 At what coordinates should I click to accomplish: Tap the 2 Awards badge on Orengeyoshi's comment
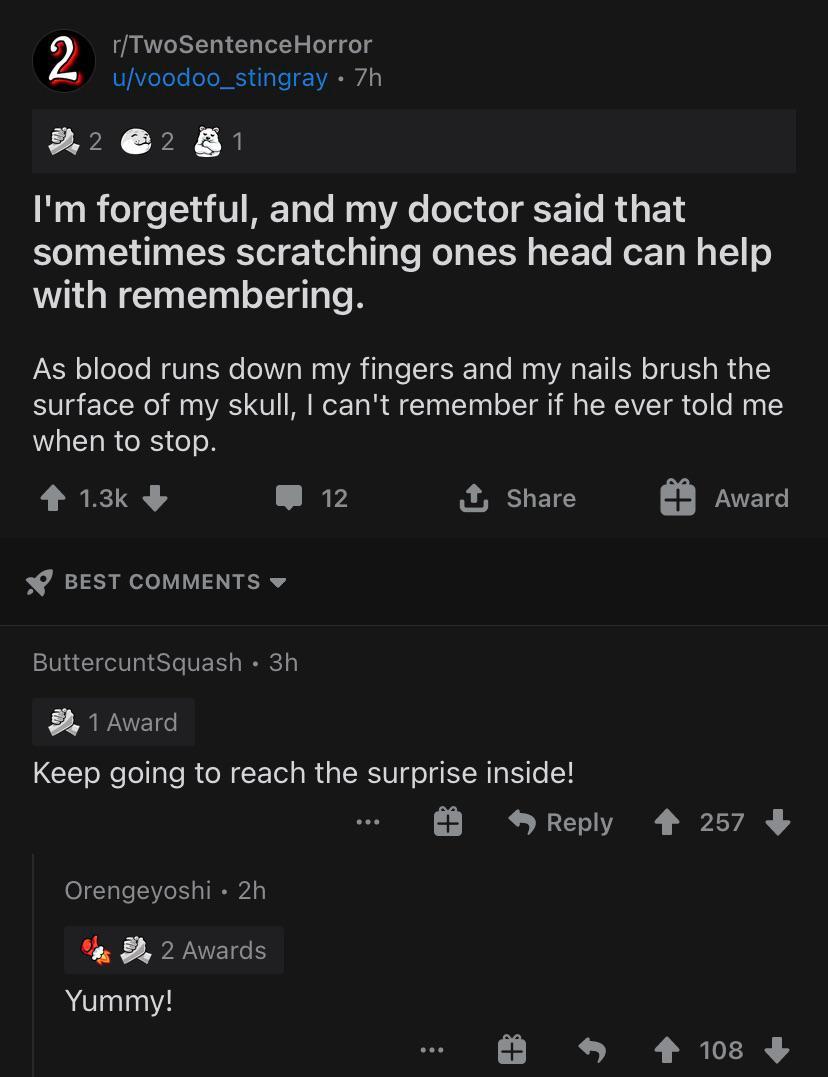tap(173, 949)
